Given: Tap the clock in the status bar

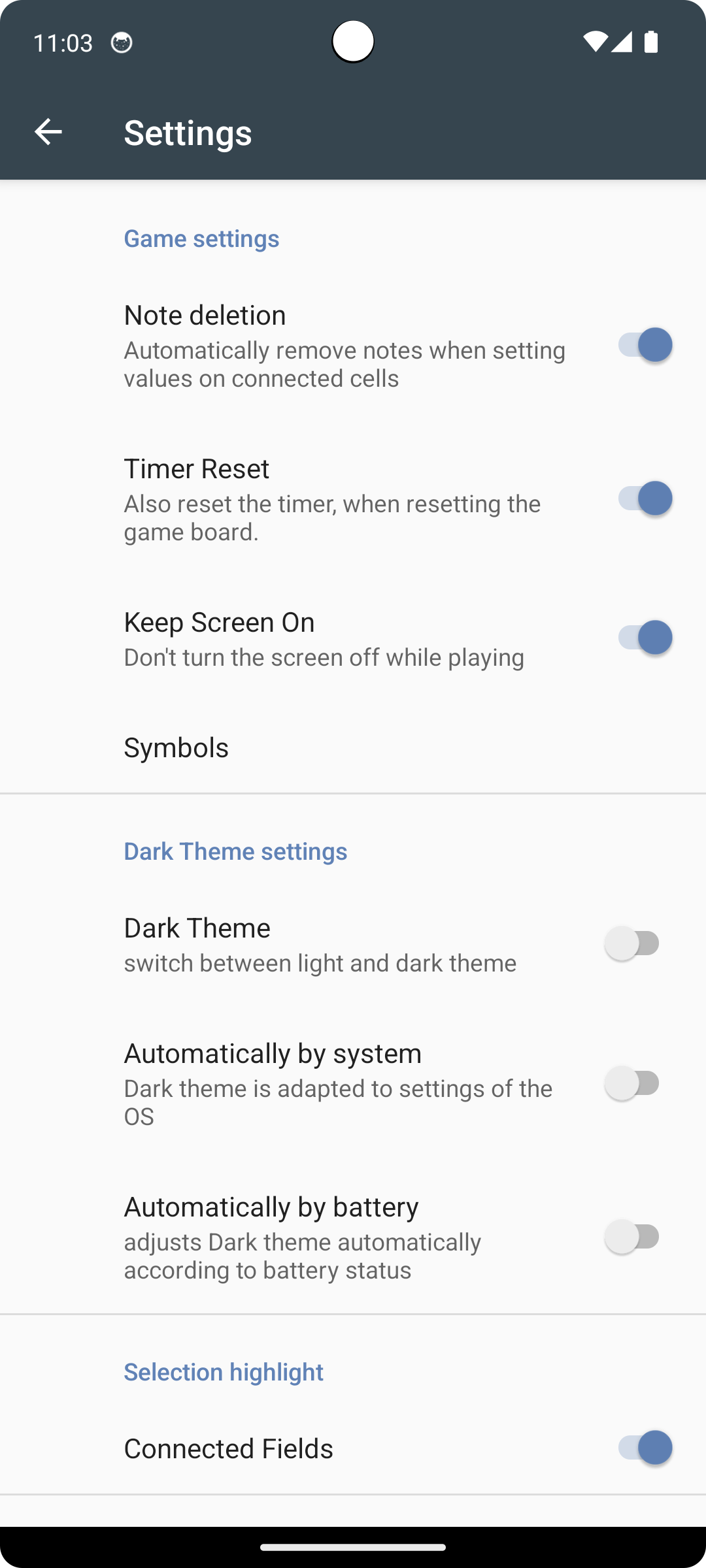Looking at the screenshot, I should (x=63, y=43).
